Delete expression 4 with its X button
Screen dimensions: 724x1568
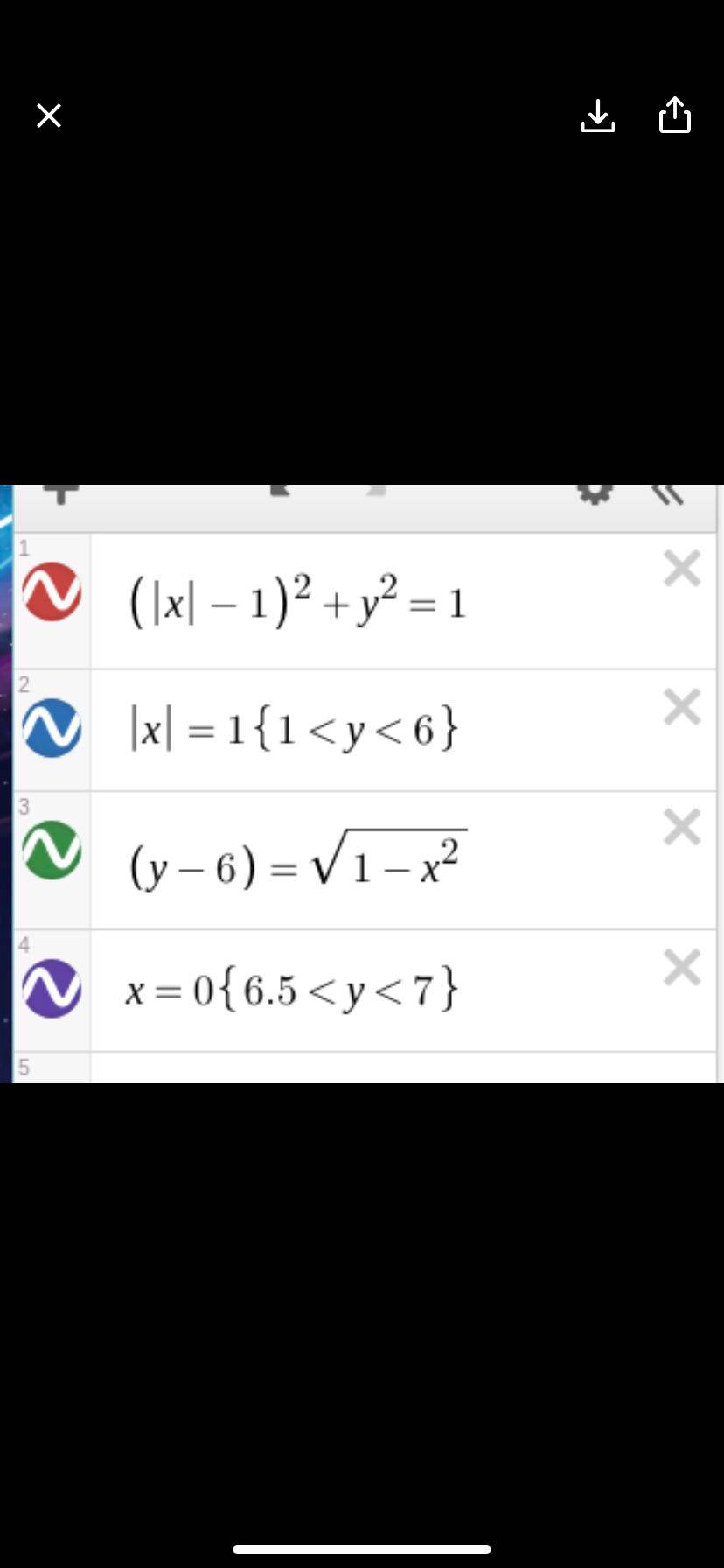pos(681,968)
